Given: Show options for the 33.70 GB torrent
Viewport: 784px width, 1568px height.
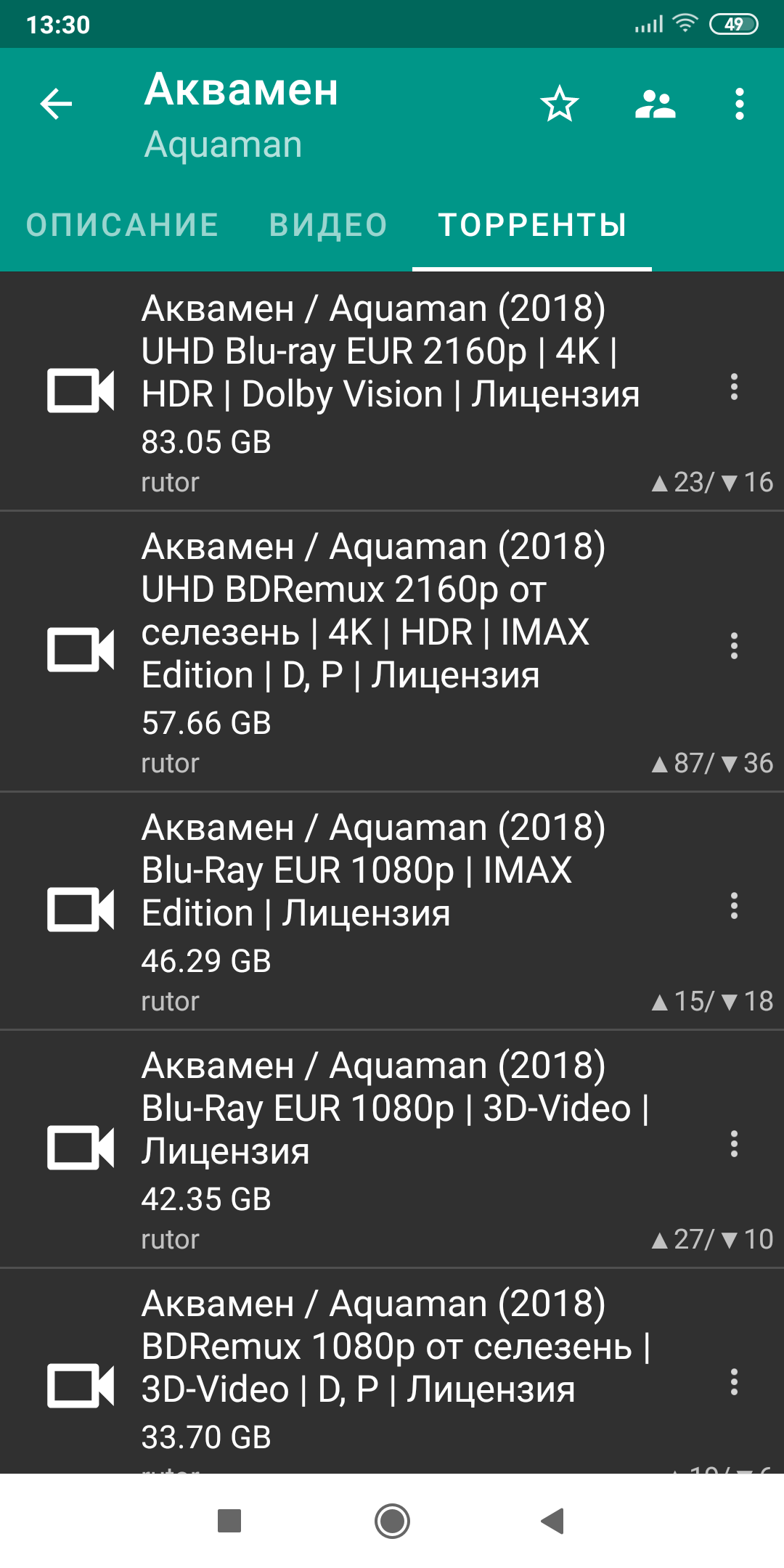Looking at the screenshot, I should pos(734,1382).
